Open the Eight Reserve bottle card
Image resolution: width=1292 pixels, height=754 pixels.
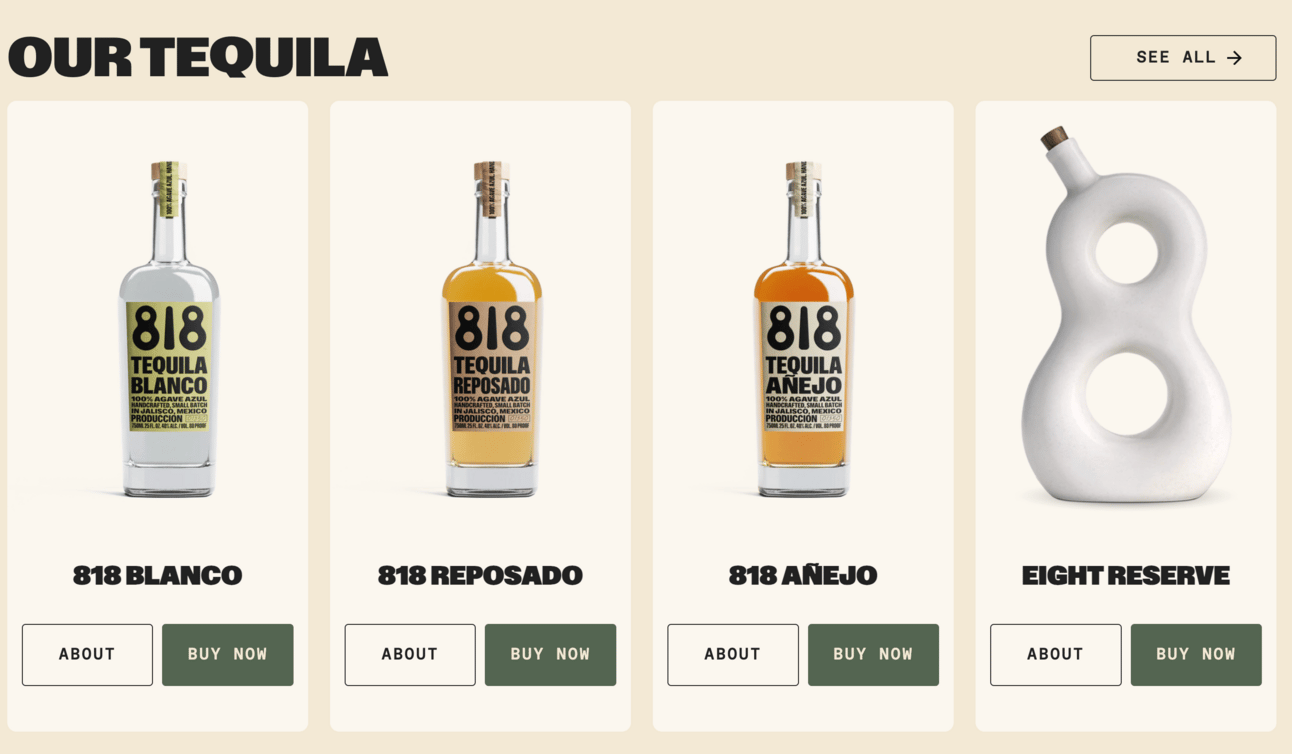click(x=1125, y=320)
